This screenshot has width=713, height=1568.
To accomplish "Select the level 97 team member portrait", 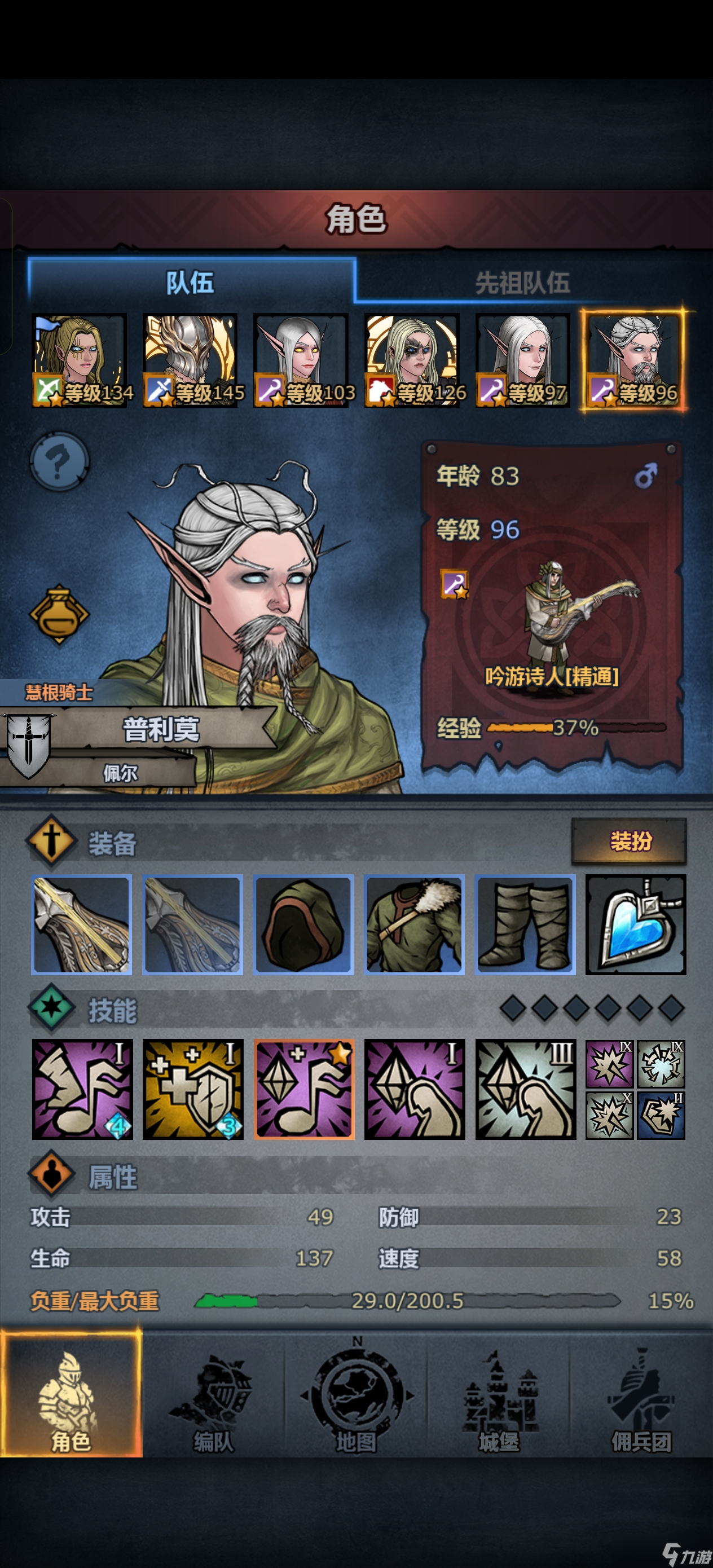I will 522,360.
